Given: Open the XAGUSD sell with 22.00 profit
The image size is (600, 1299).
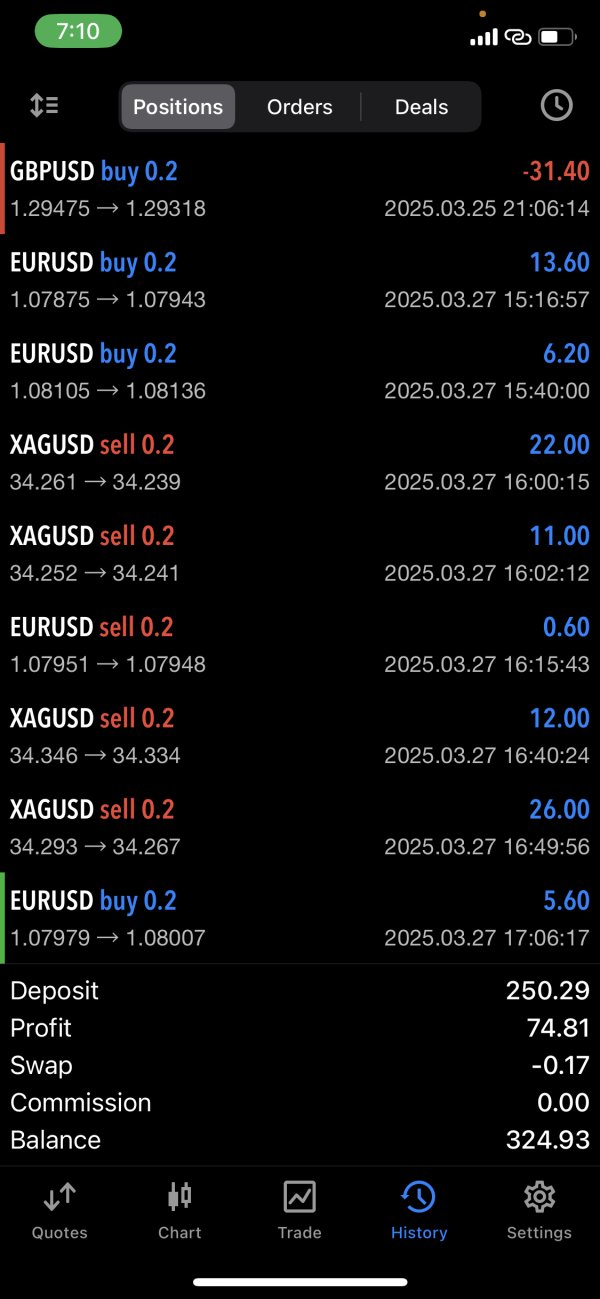Looking at the screenshot, I should (x=300, y=462).
